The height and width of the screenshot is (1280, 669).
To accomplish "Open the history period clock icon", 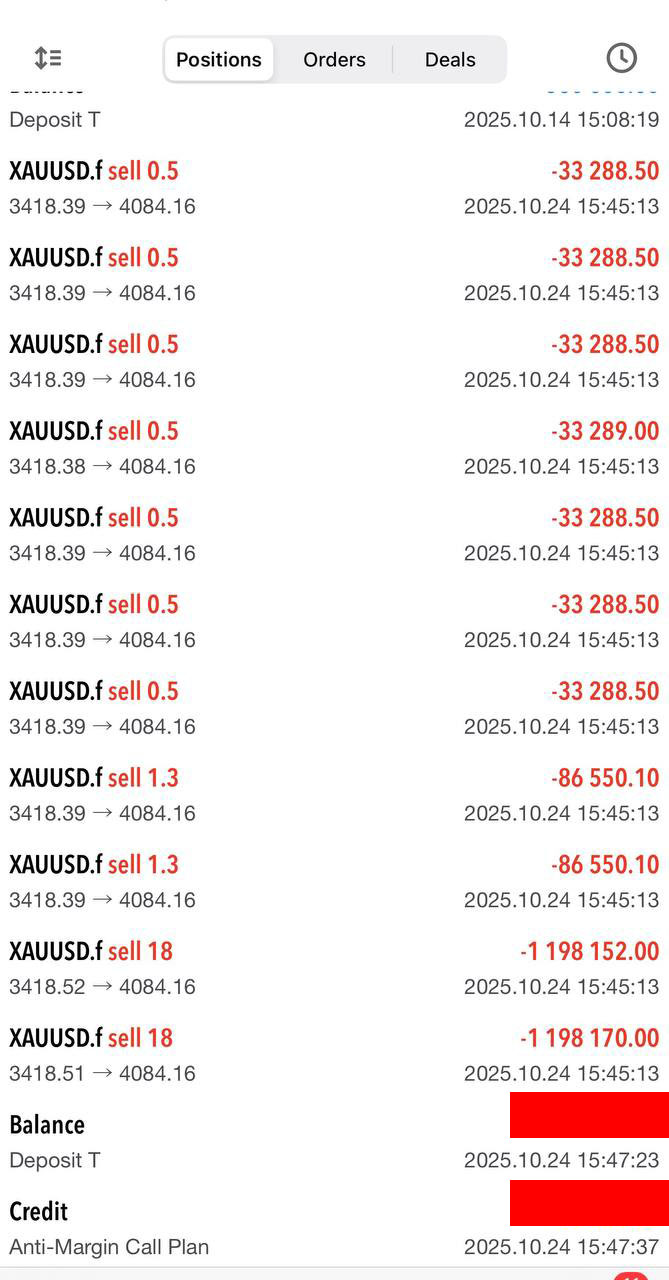I will coord(621,58).
